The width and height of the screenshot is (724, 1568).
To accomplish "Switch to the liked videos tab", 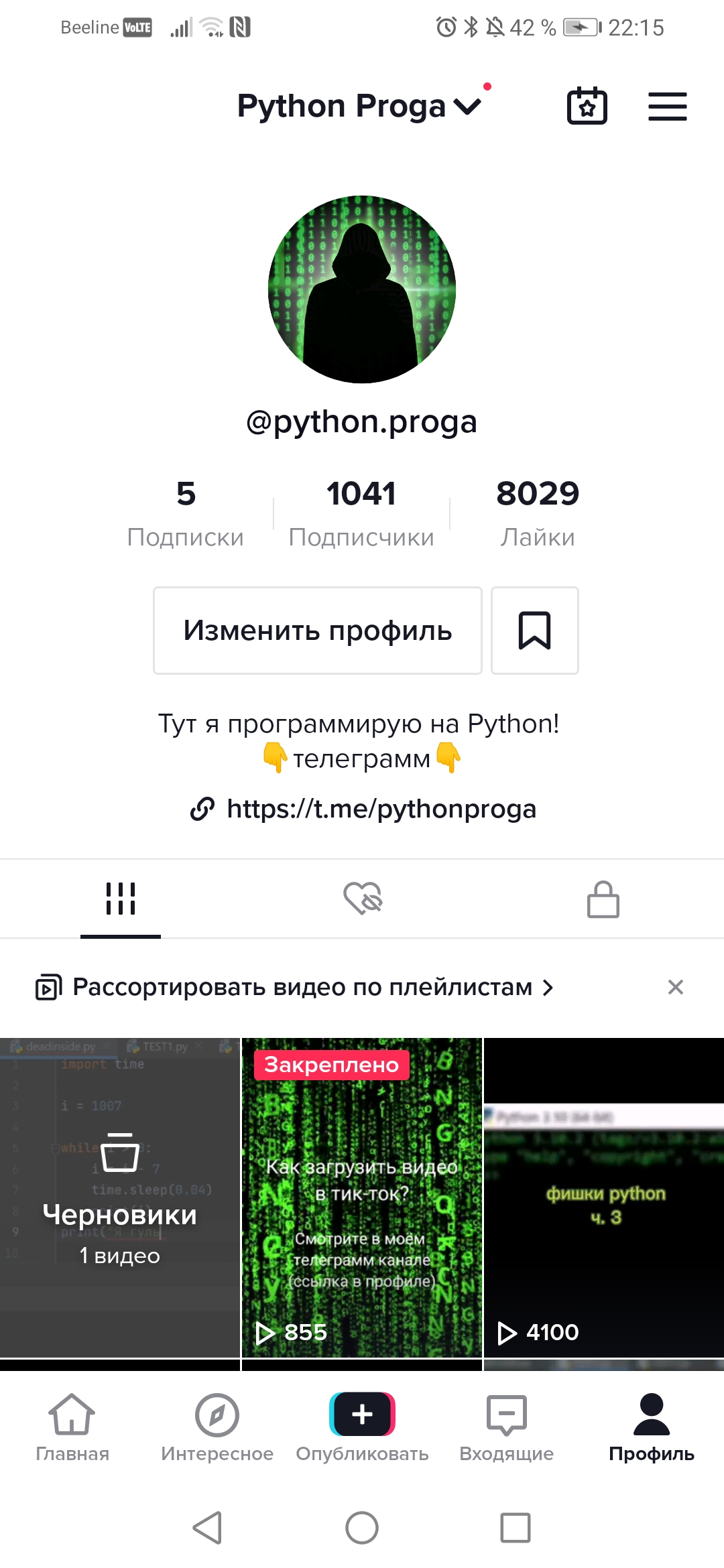I will click(362, 899).
